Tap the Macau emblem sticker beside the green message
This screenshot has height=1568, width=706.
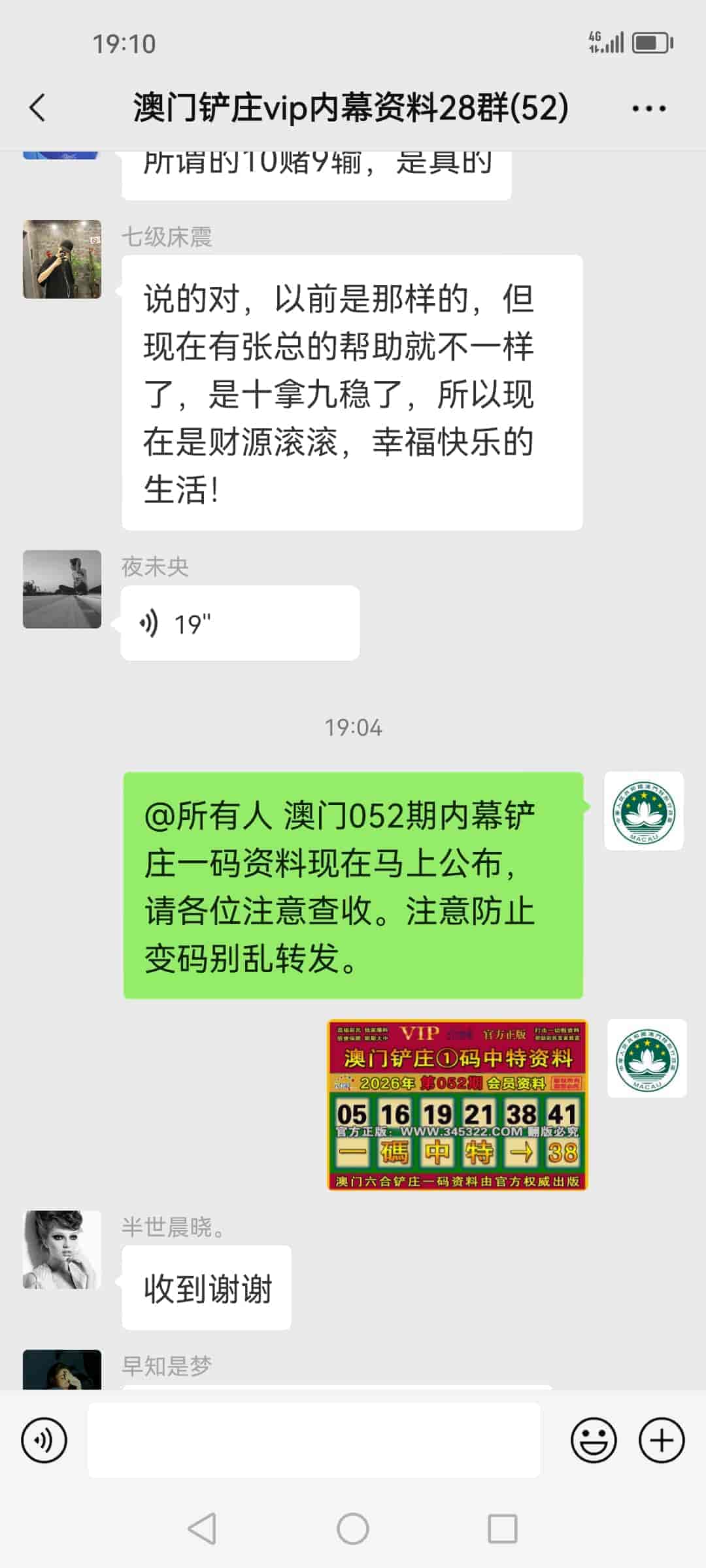[x=645, y=810]
